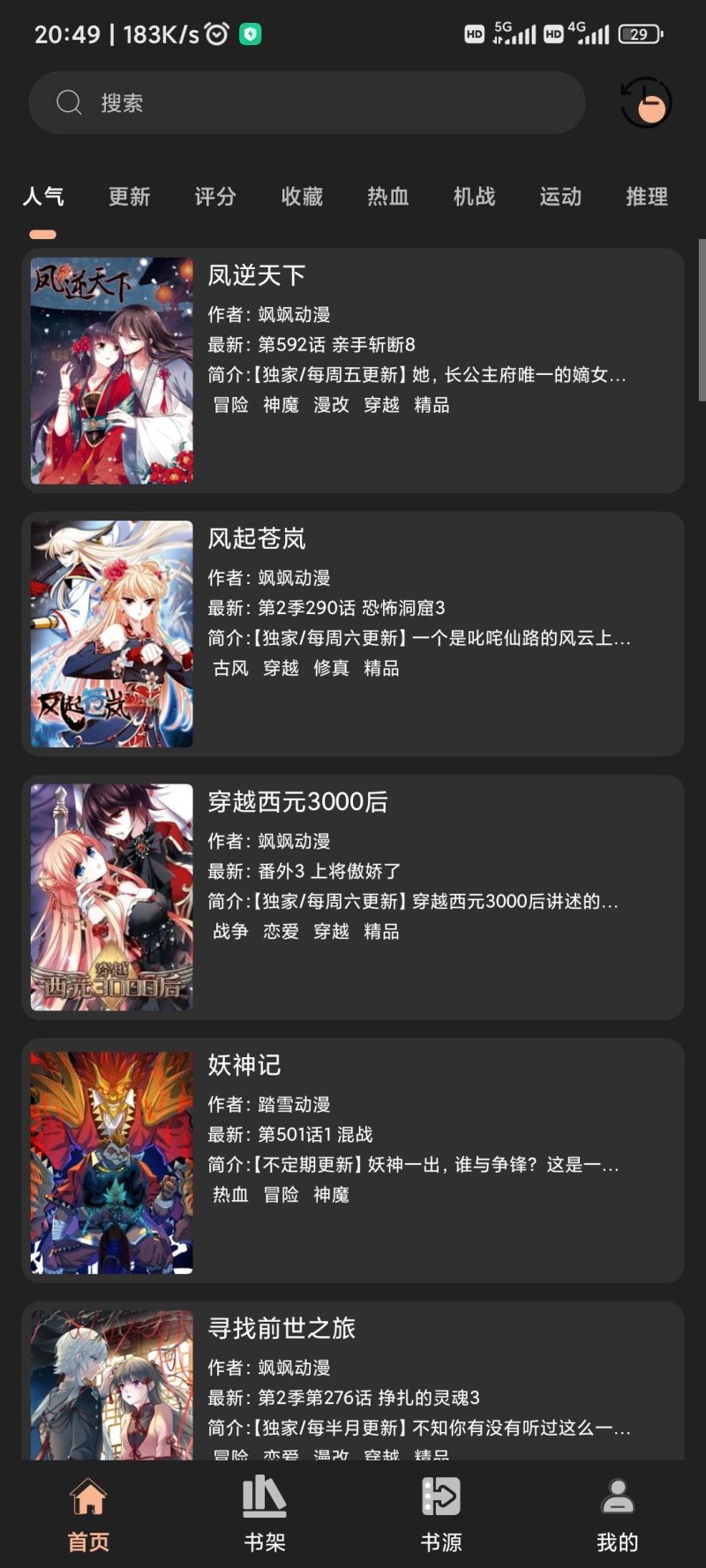Viewport: 706px width, 1568px height.
Task: Switch to the 我的 profile tab
Action: click(617, 1514)
